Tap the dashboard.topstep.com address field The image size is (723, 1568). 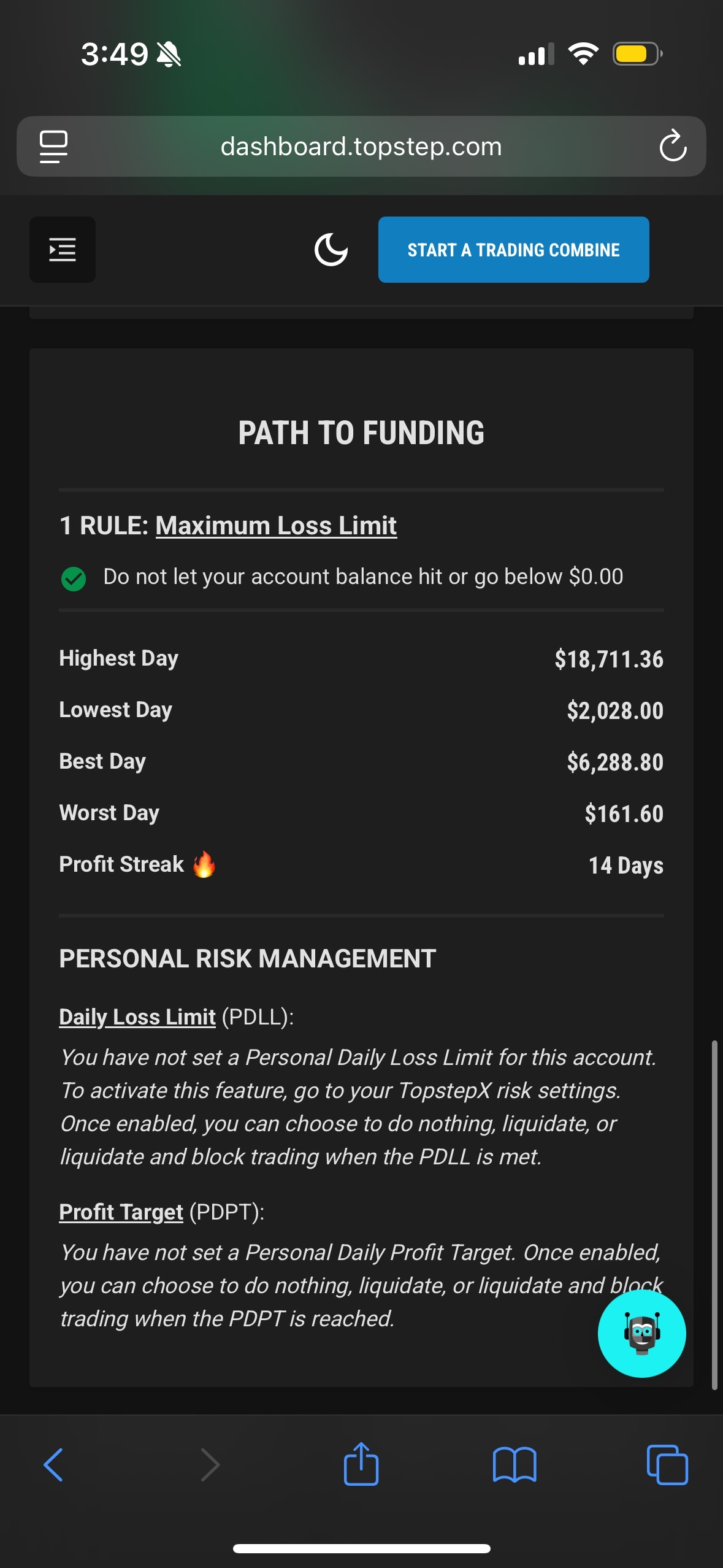pos(361,146)
